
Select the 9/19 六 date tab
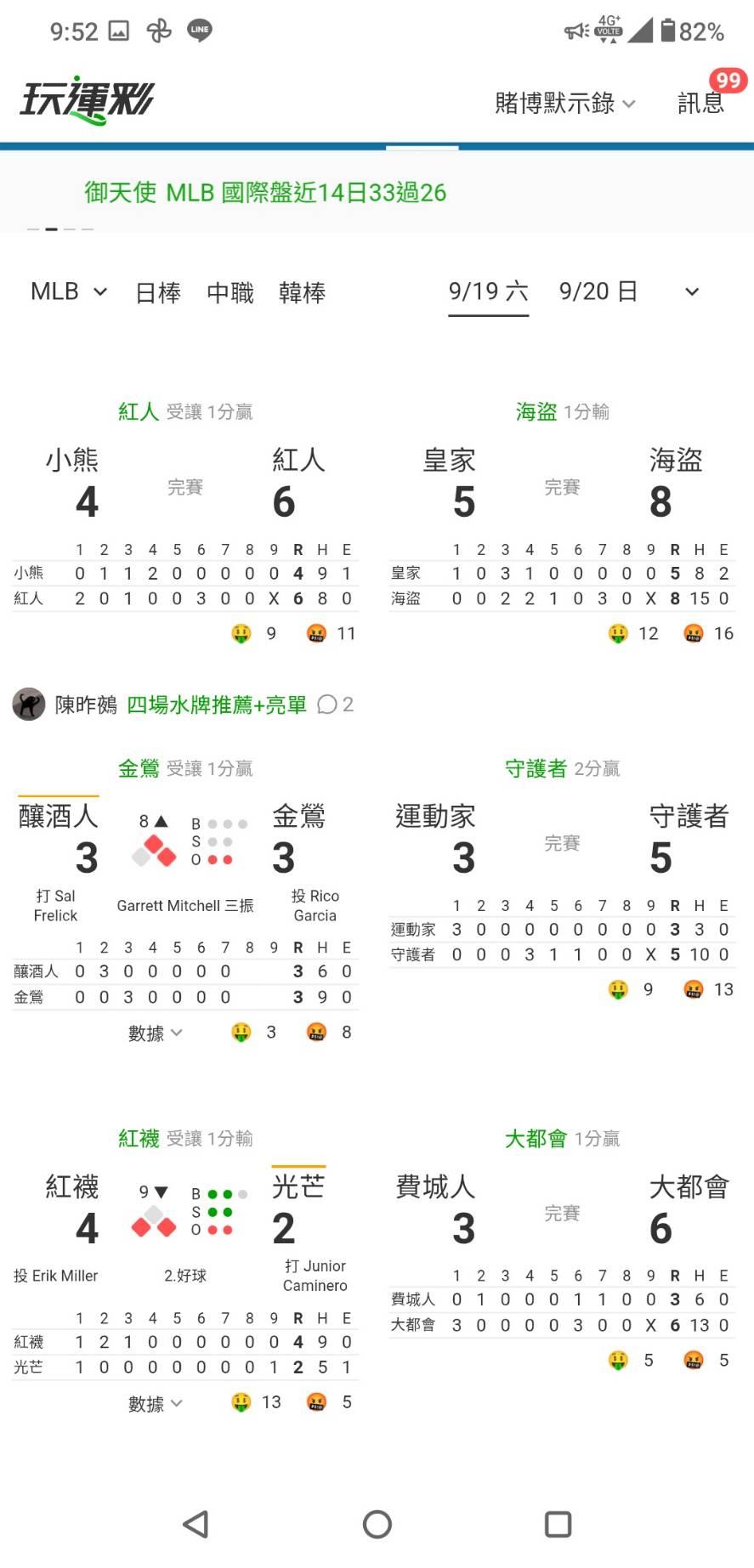click(x=489, y=292)
